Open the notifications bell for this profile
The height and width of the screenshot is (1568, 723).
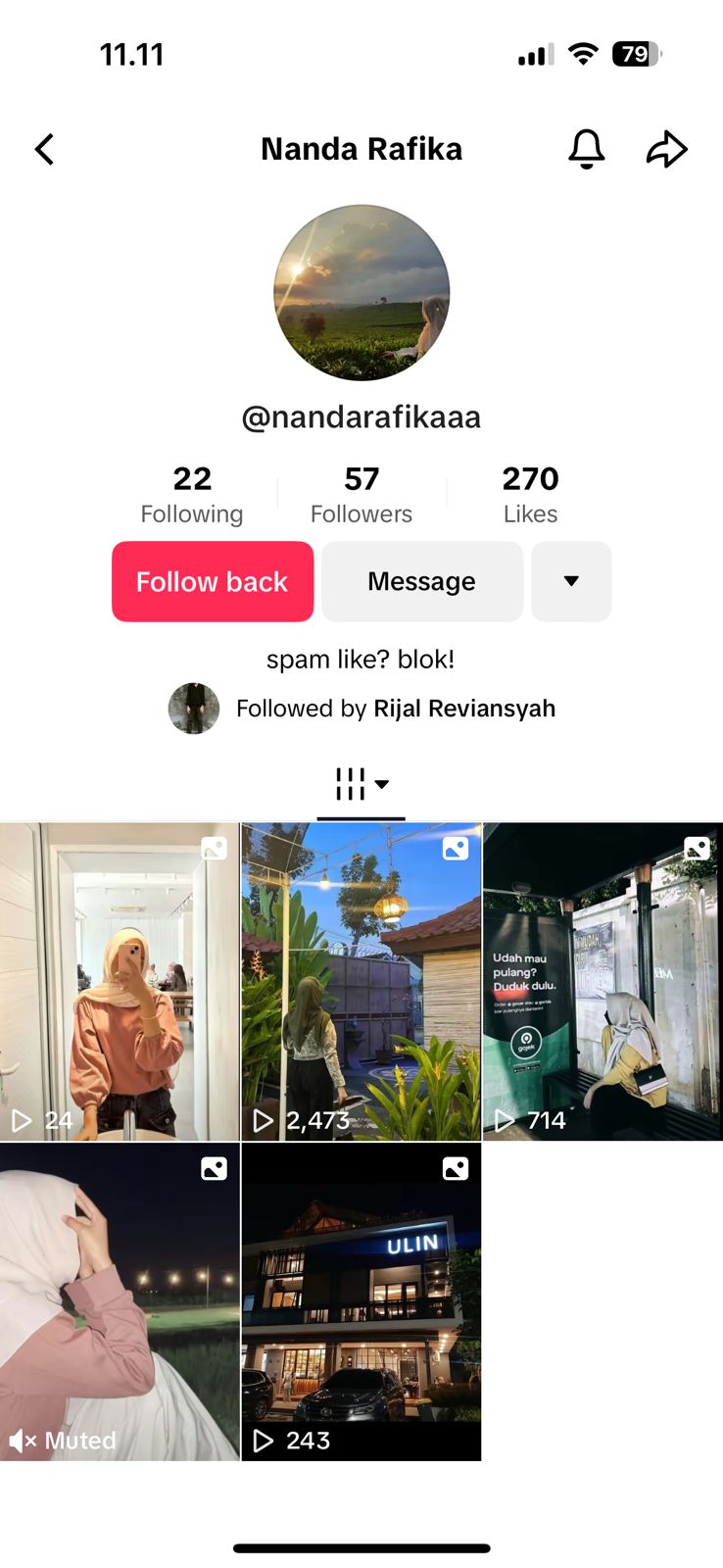pyautogui.click(x=586, y=149)
